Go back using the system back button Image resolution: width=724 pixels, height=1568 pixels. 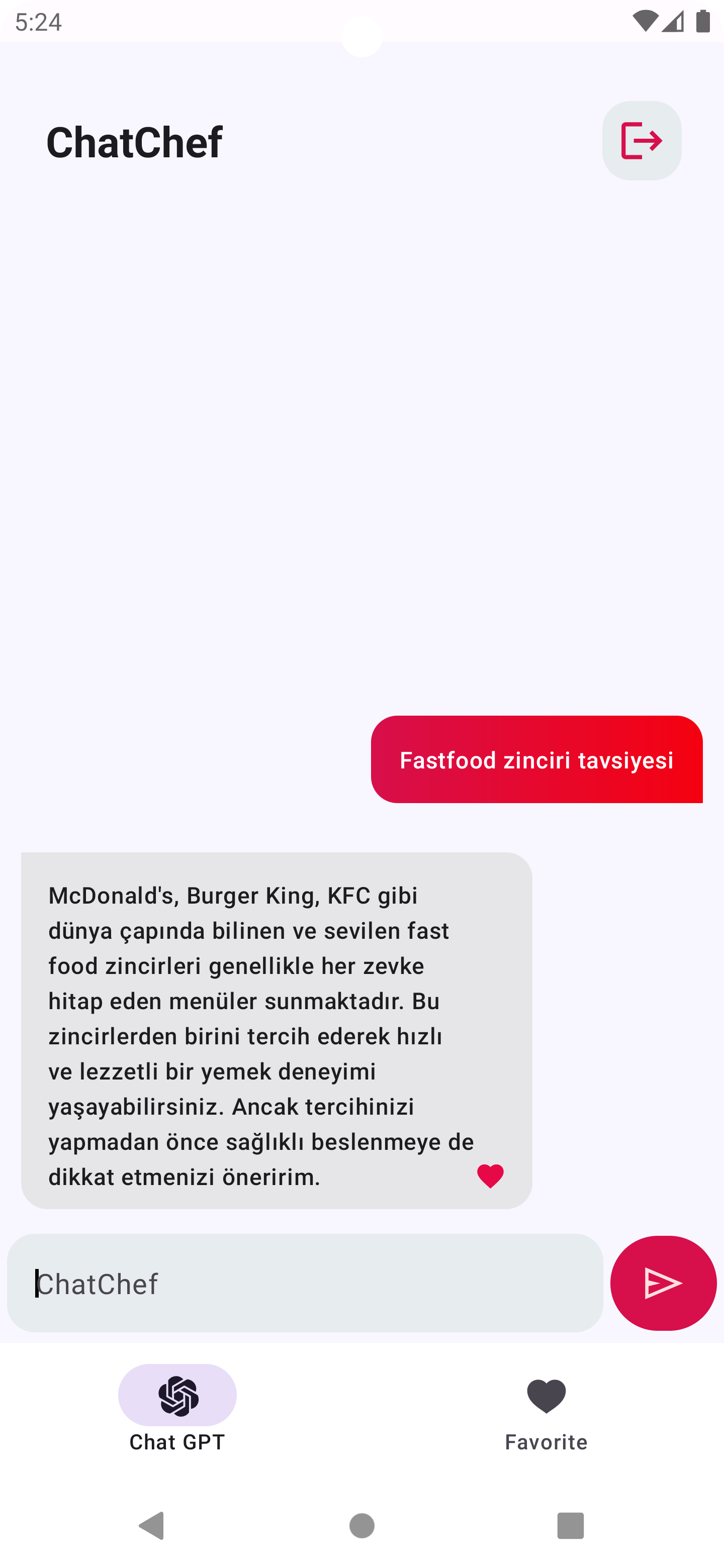152,1525
